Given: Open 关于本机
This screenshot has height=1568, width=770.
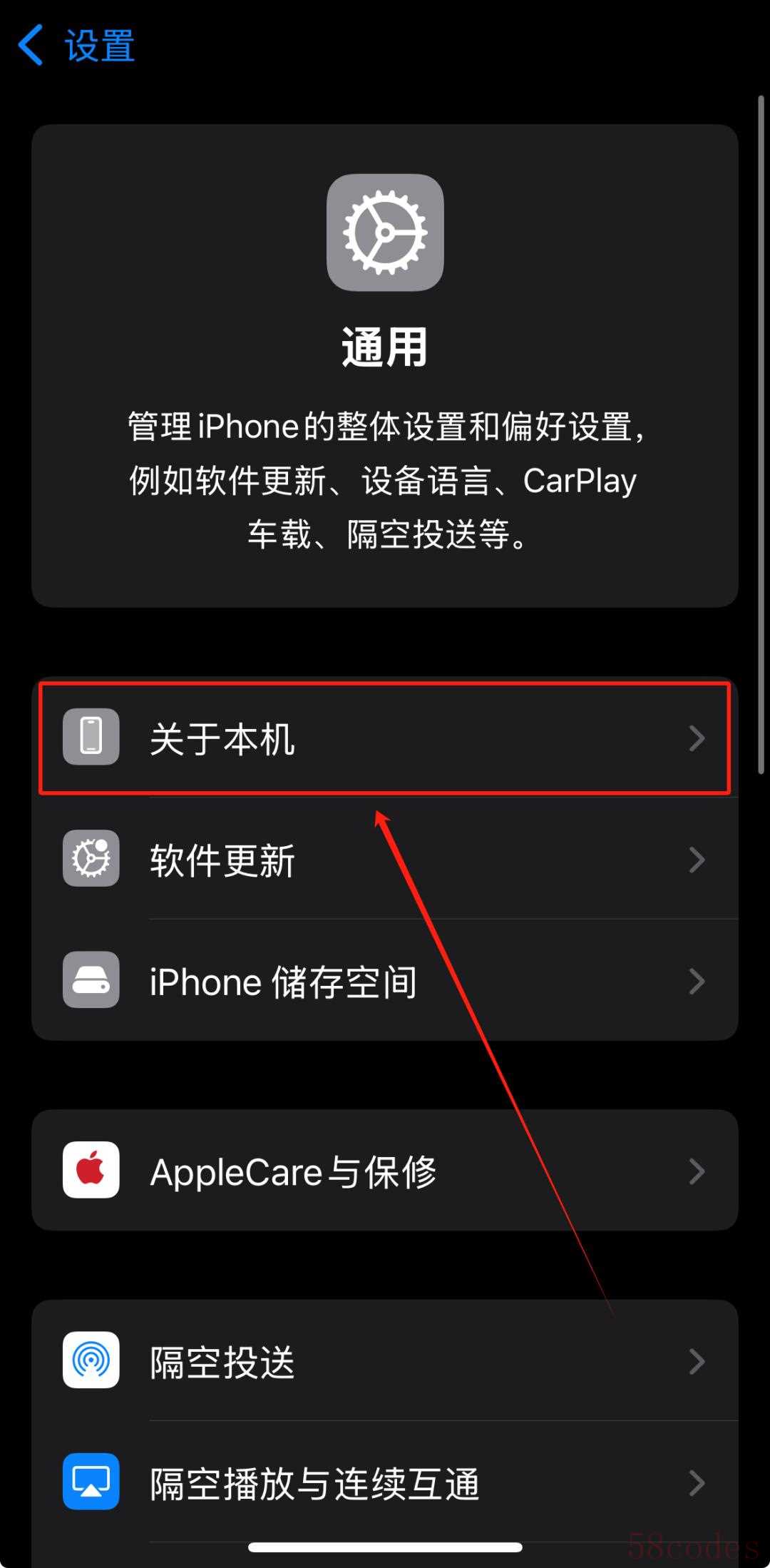Looking at the screenshot, I should (385, 738).
